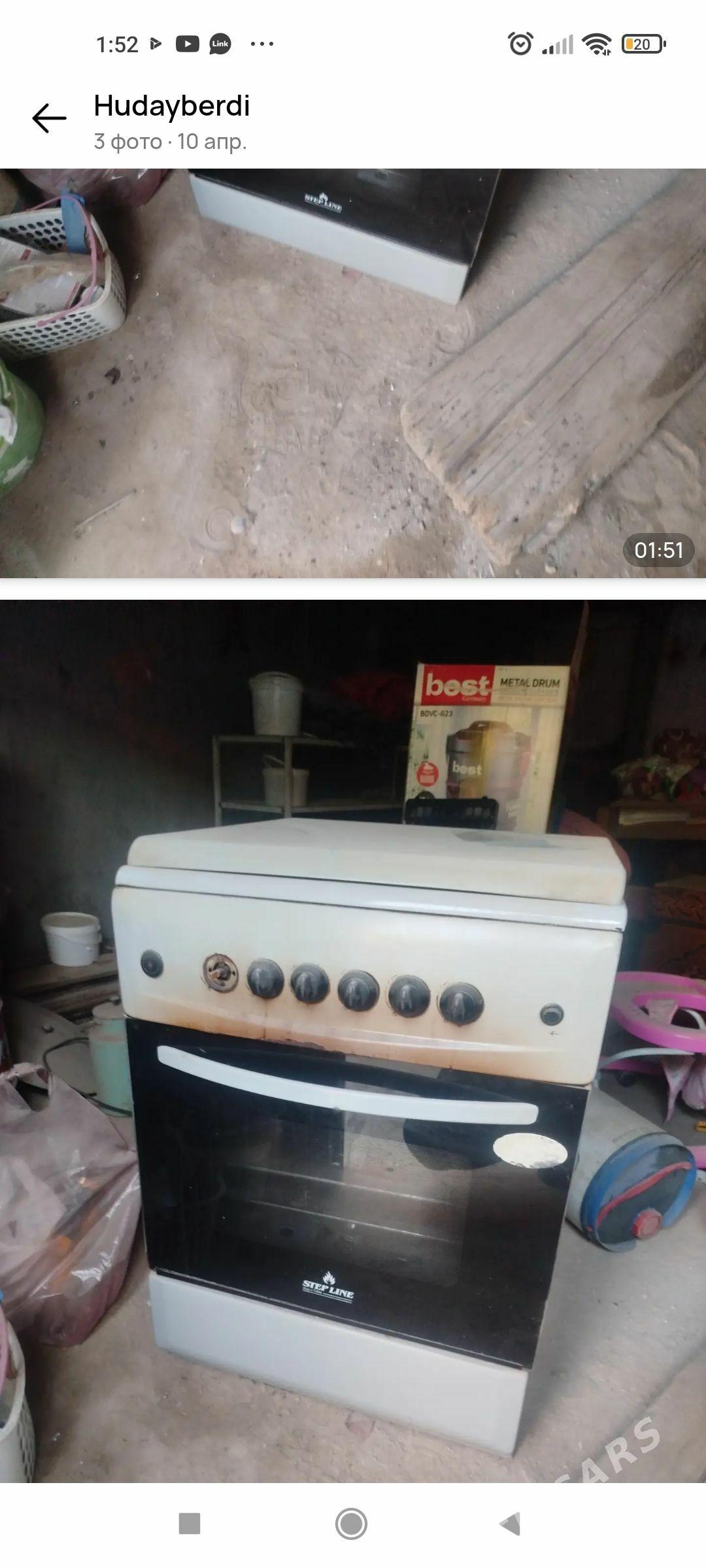Open recent apps with the square button
Screen dimensions: 706x1568
click(x=190, y=1524)
